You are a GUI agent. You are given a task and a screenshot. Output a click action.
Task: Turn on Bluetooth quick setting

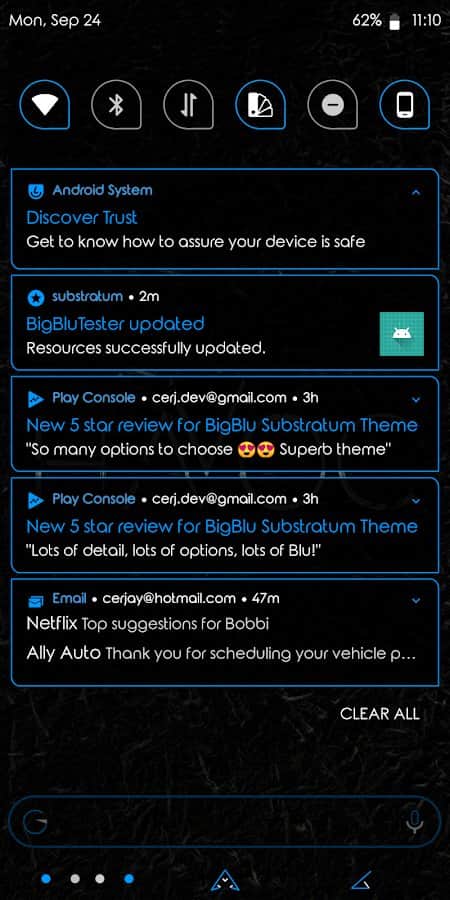point(117,105)
